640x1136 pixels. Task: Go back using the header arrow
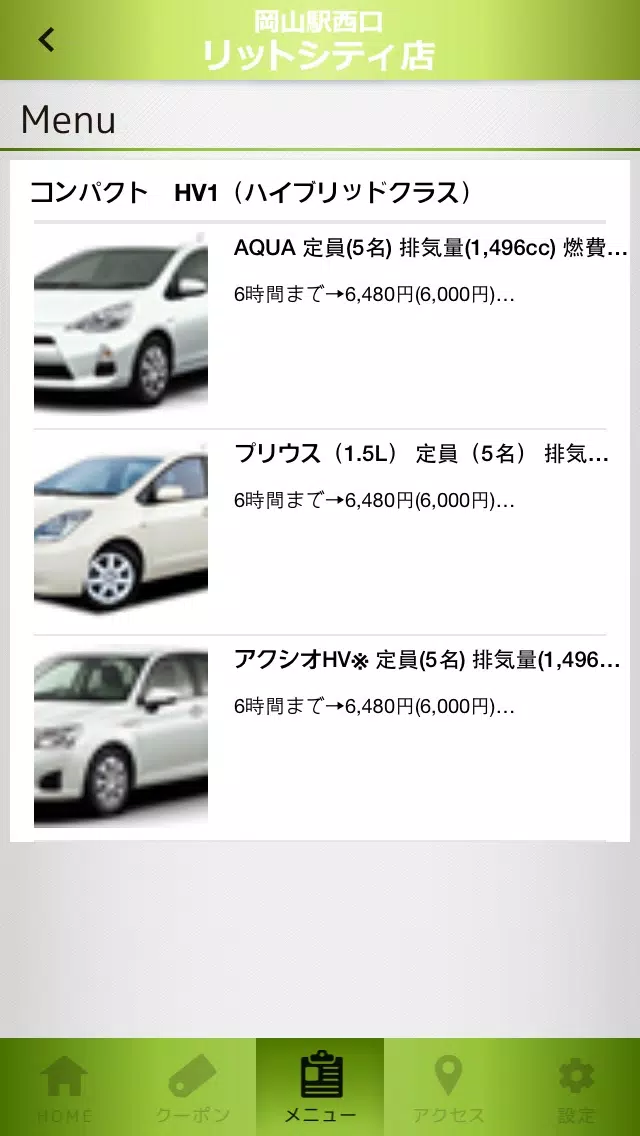pyautogui.click(x=46, y=40)
